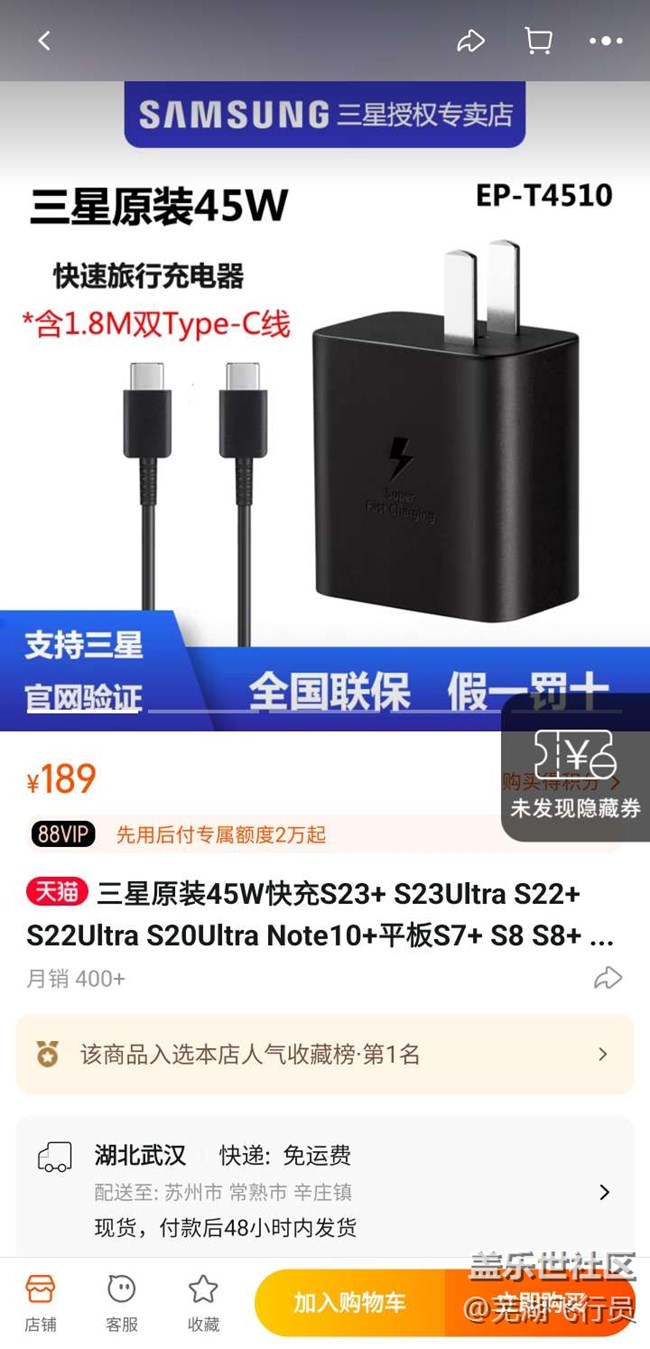Open the three-dot overflow menu
Viewport: 650px width, 1349px height.
point(606,41)
